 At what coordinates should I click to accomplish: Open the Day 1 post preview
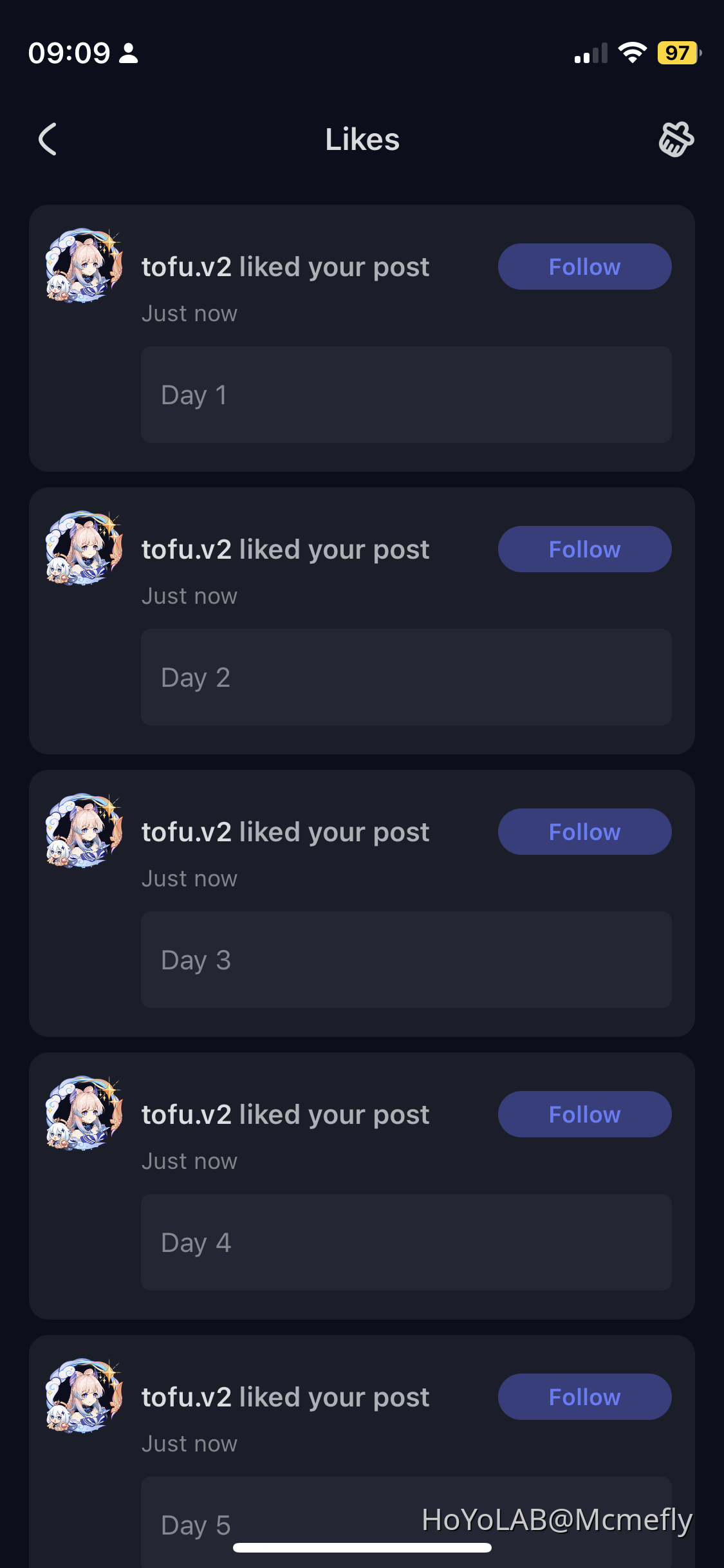405,394
